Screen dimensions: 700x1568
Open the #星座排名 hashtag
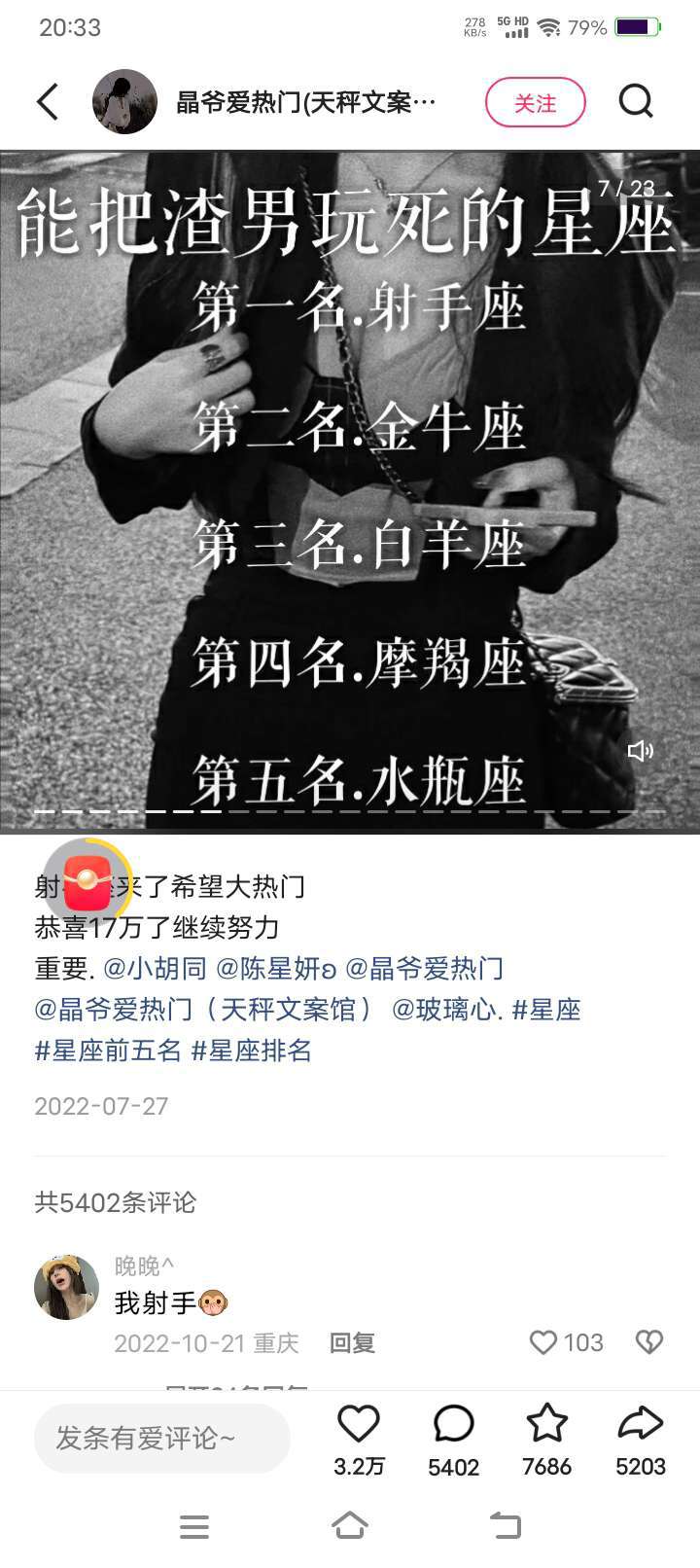252,1051
